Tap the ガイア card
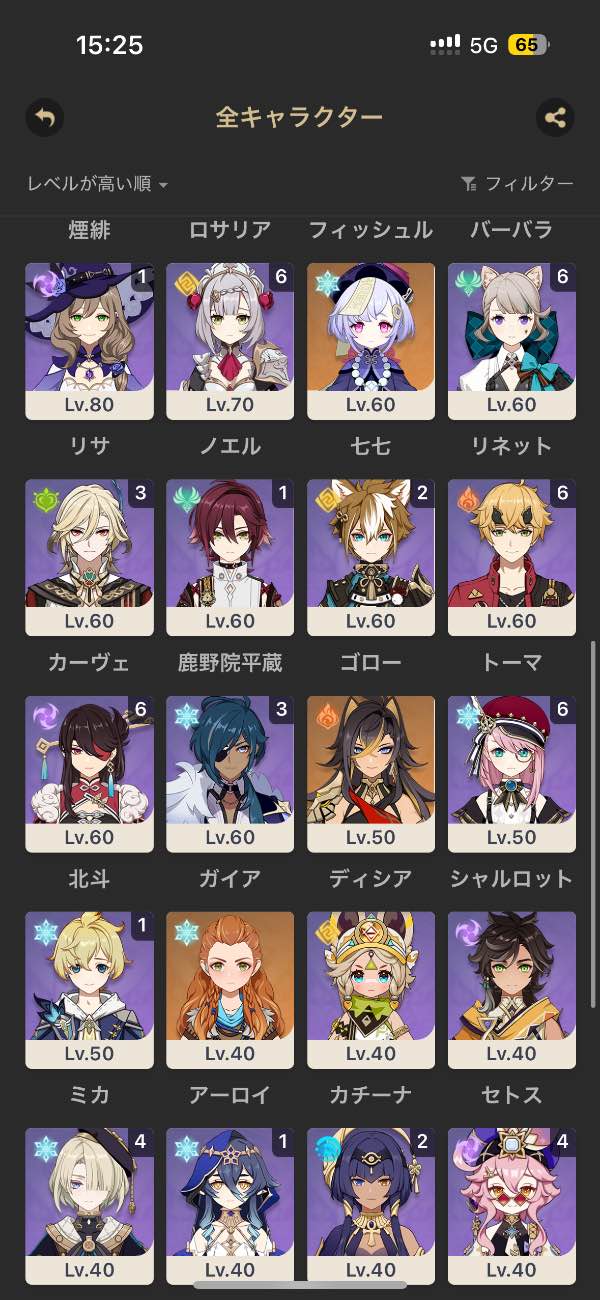This screenshot has height=1300, width=600. click(x=230, y=773)
